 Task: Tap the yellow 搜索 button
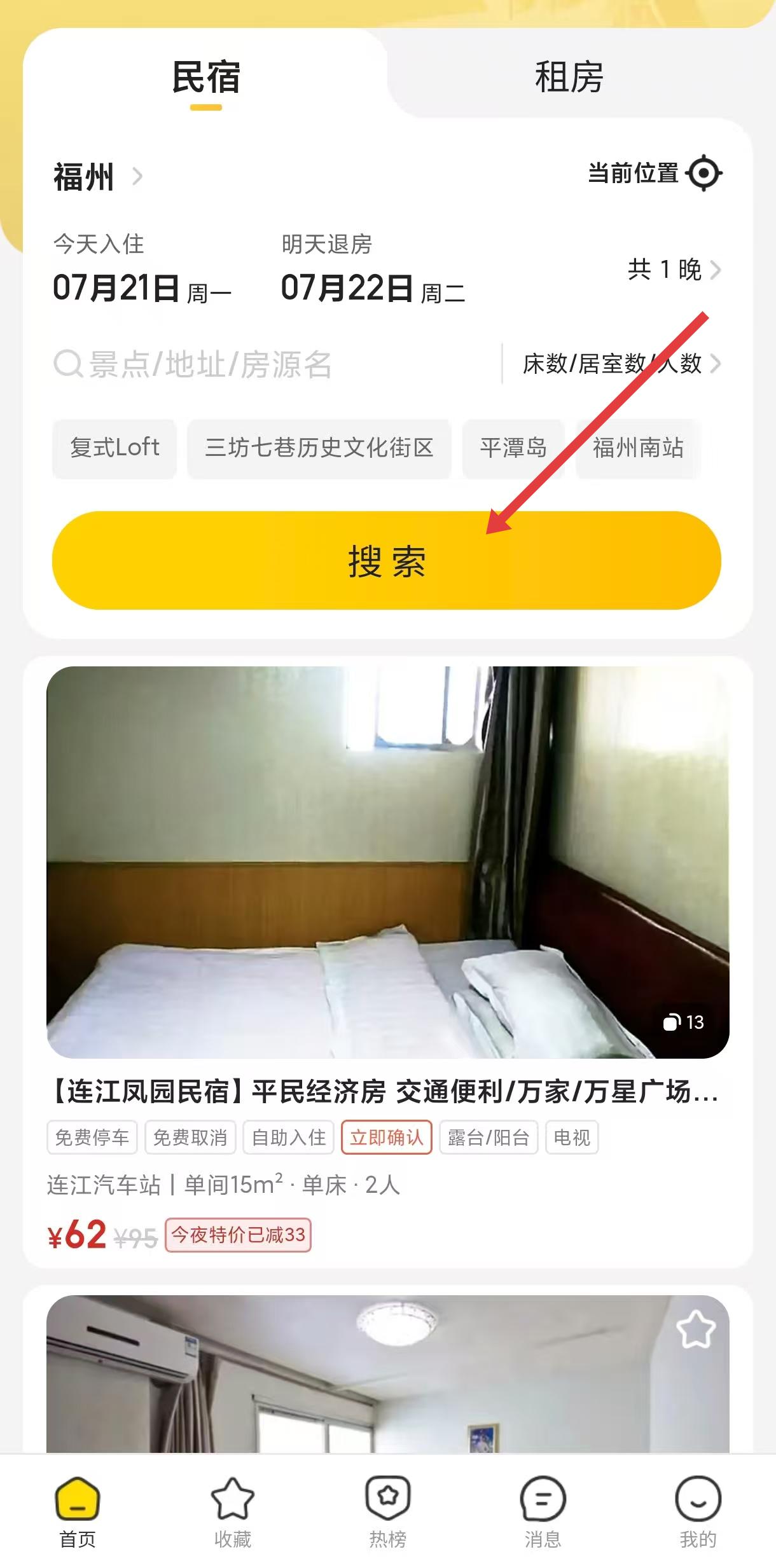tap(387, 561)
